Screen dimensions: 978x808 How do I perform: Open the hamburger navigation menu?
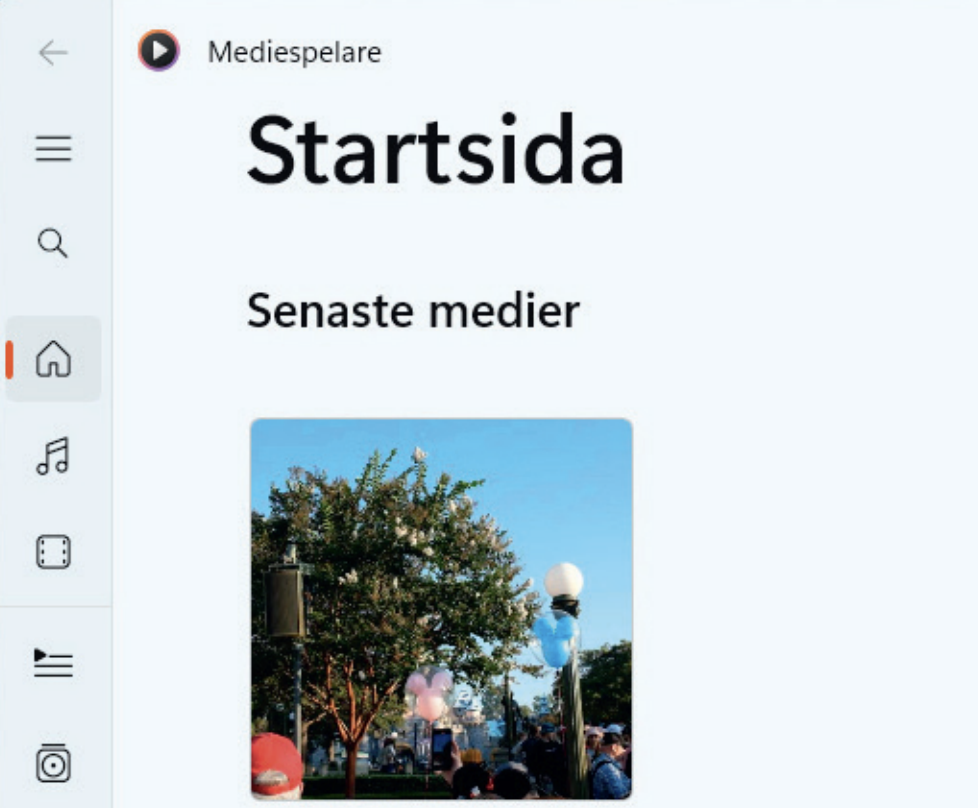53,149
